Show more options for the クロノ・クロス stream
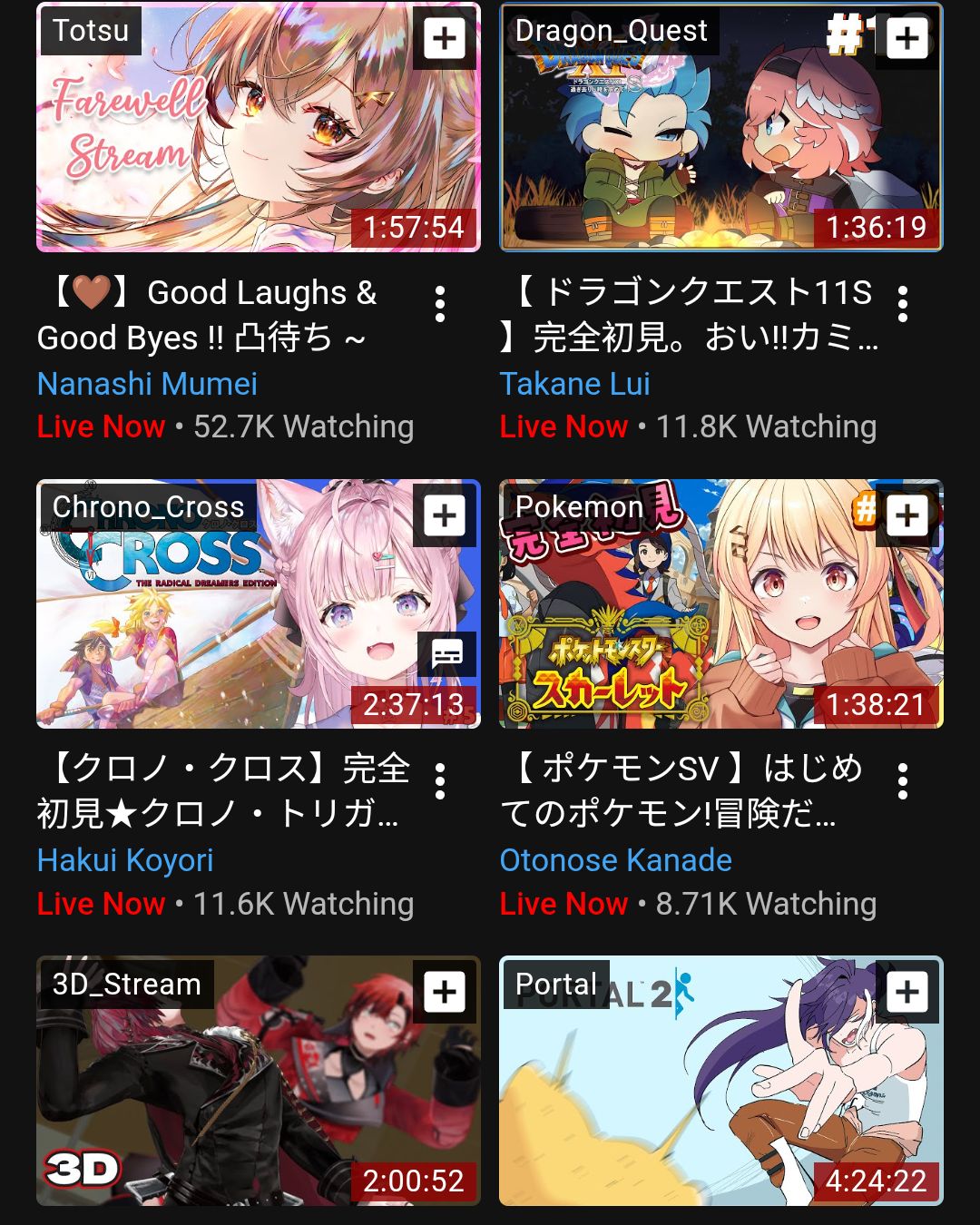The height and width of the screenshot is (1225, 980). pyautogui.click(x=440, y=781)
